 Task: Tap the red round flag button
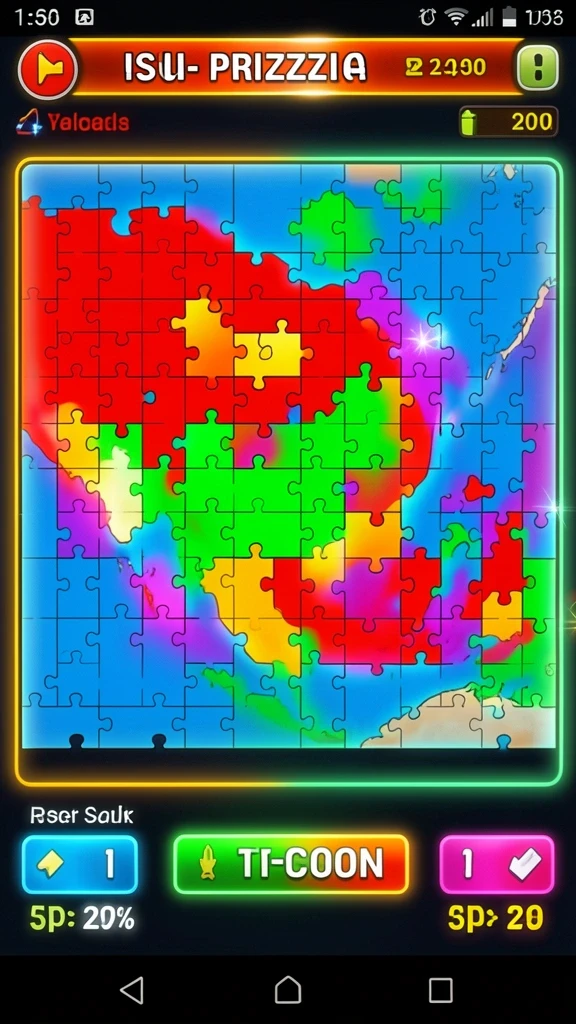point(48,69)
